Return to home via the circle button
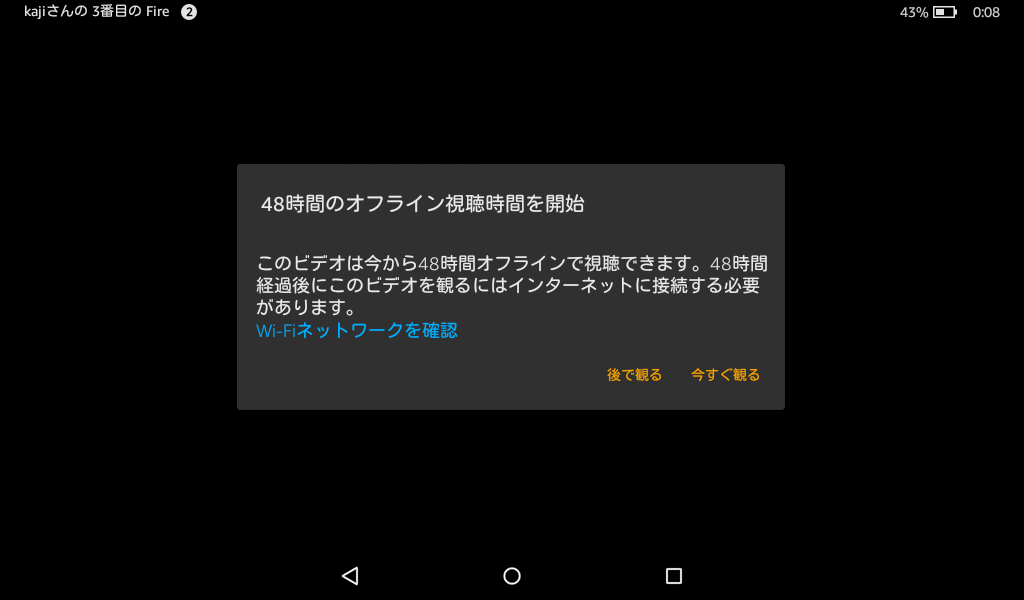Image resolution: width=1024 pixels, height=600 pixels. click(512, 576)
